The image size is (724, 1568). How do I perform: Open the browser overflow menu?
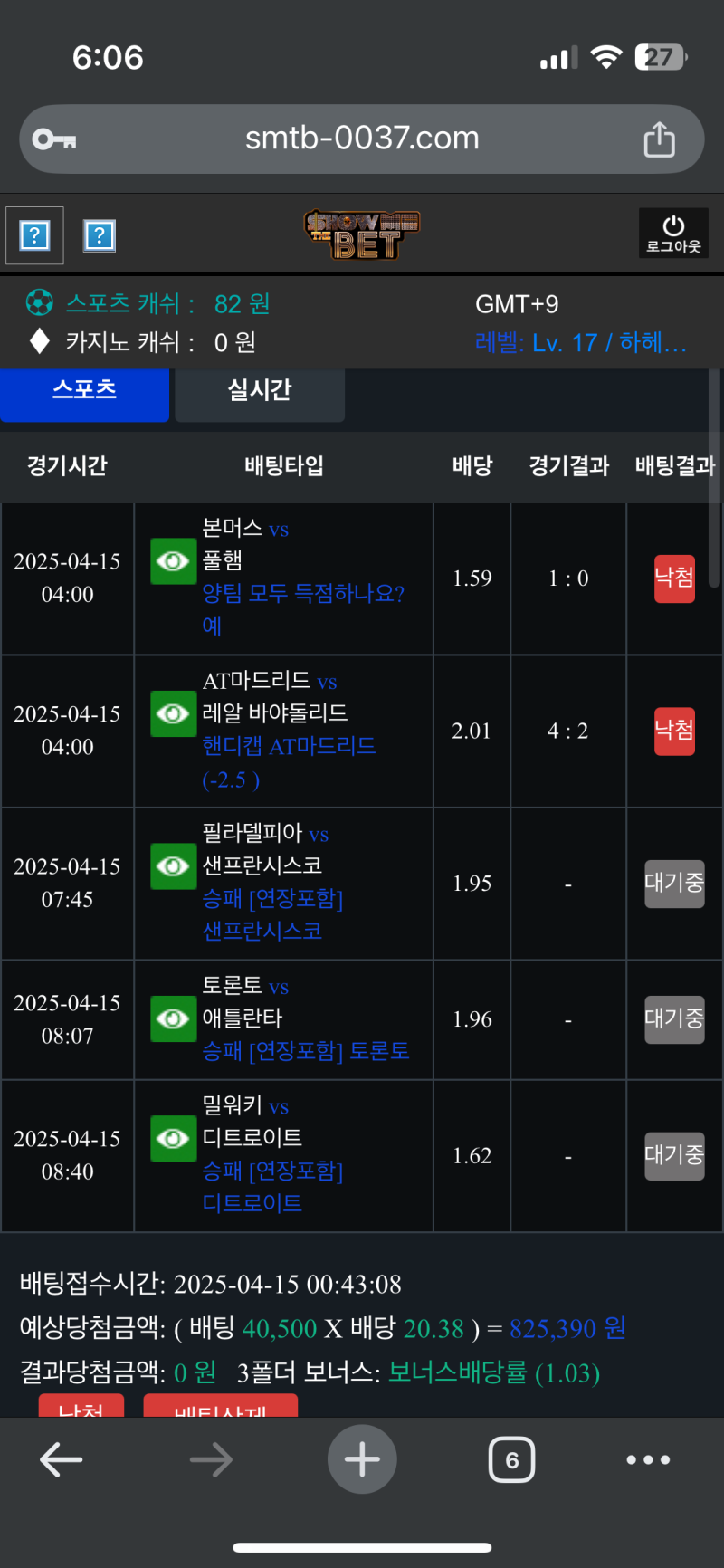[x=648, y=1459]
